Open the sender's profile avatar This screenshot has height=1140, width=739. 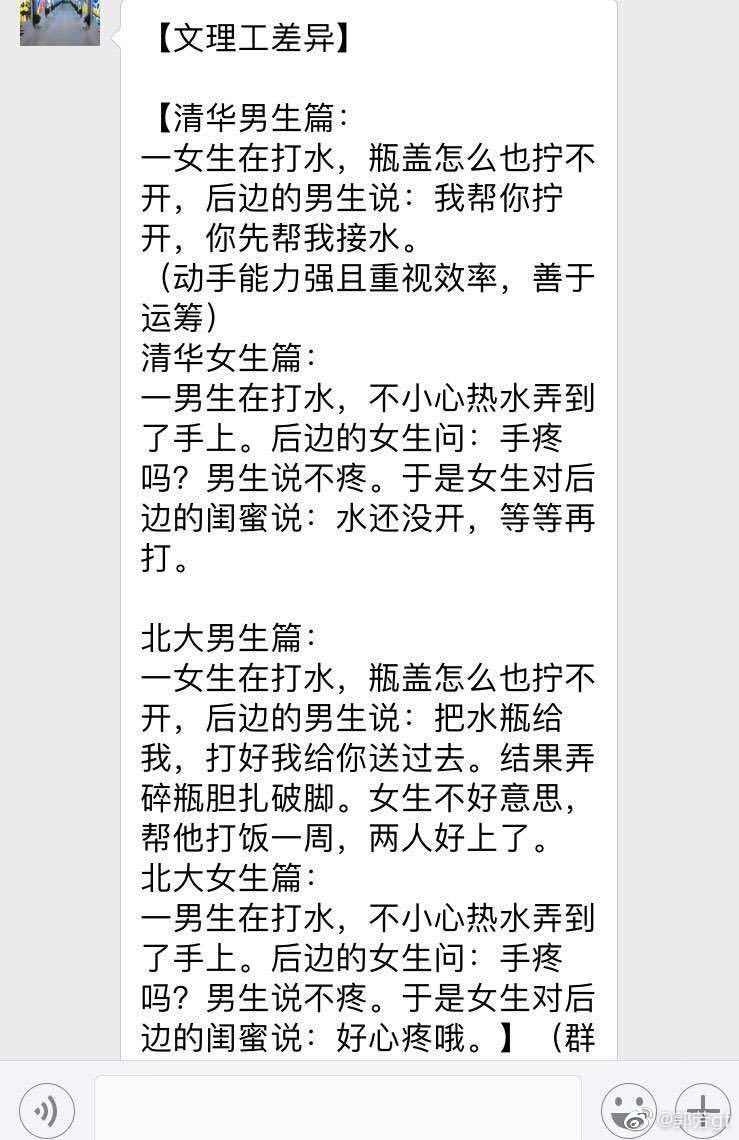(x=60, y=22)
